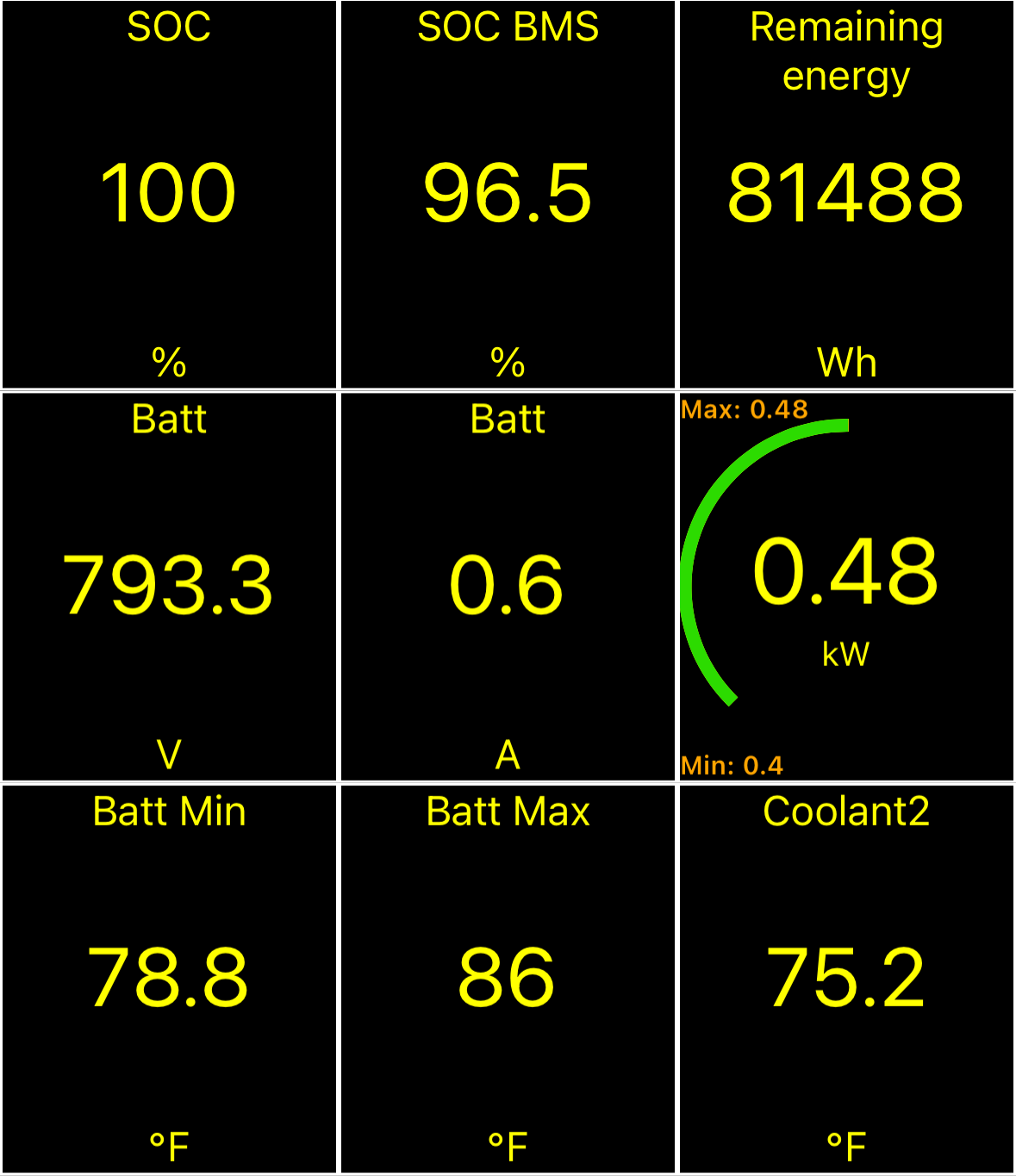Select the SOC BMS title label

pos(508,26)
